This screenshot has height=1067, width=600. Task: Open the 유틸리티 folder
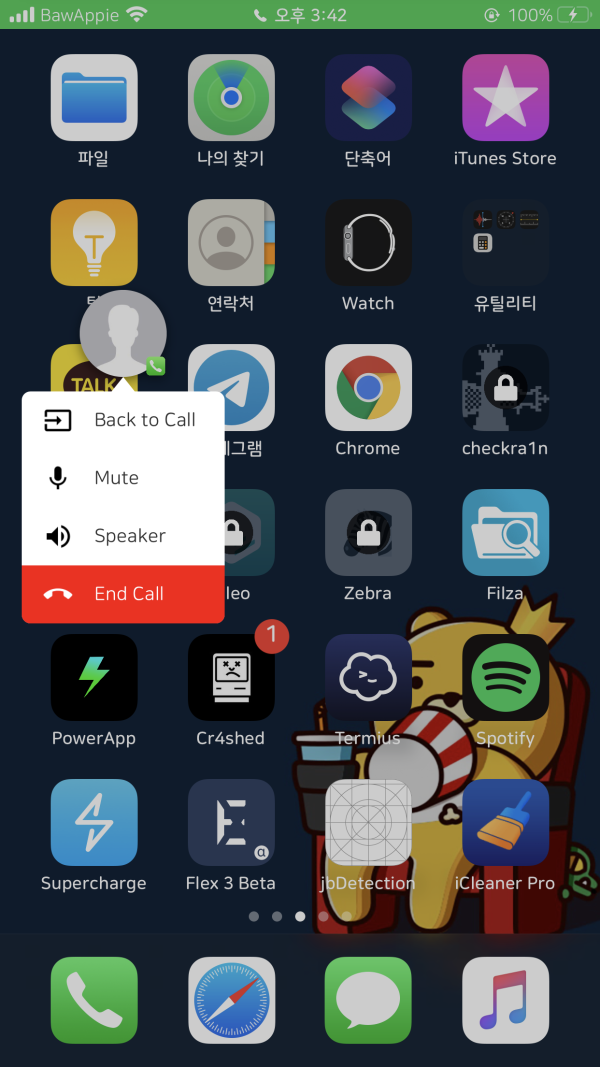click(505, 243)
